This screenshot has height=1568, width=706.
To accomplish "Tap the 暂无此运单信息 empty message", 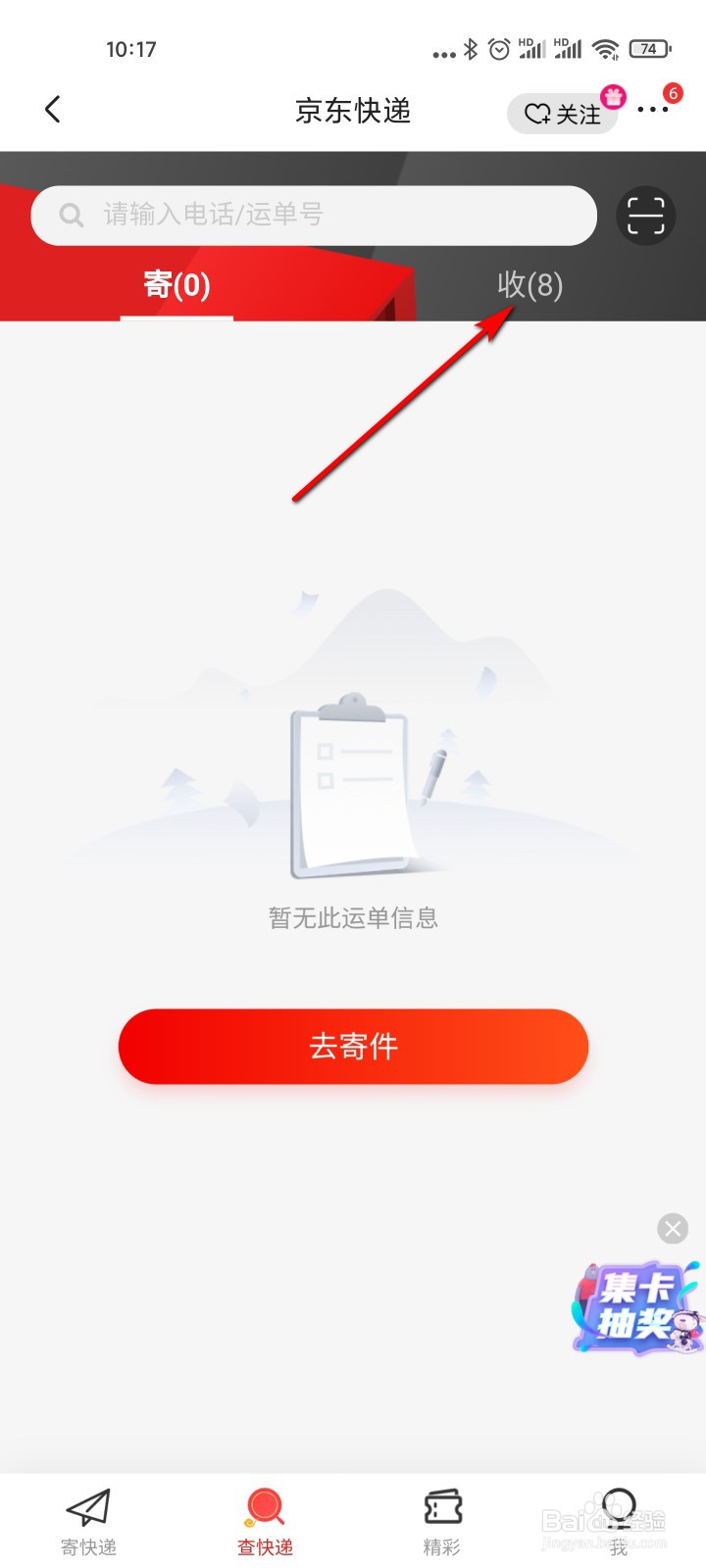I will pyautogui.click(x=352, y=917).
